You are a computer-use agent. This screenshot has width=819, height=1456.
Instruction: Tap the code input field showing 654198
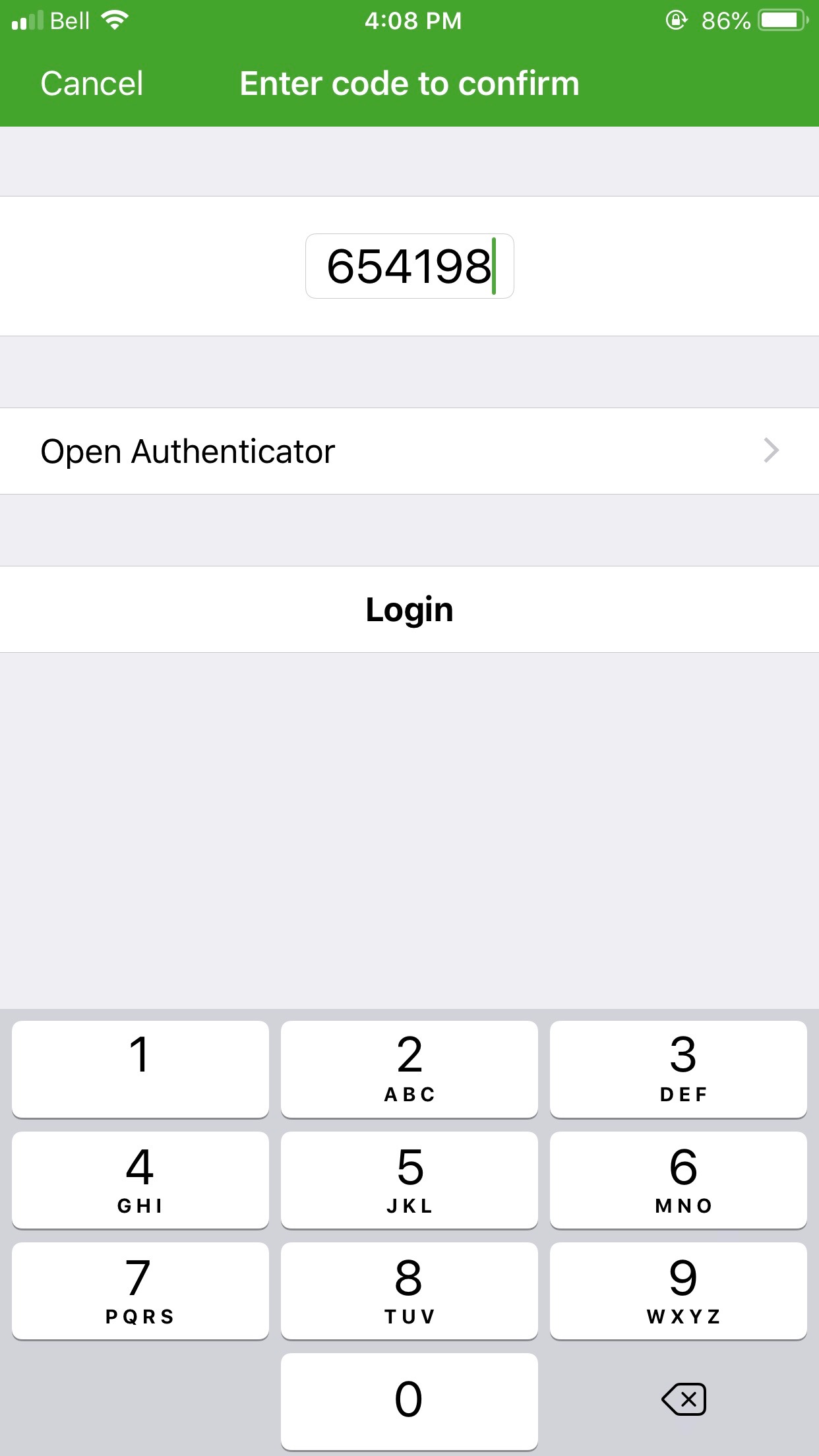(x=409, y=266)
